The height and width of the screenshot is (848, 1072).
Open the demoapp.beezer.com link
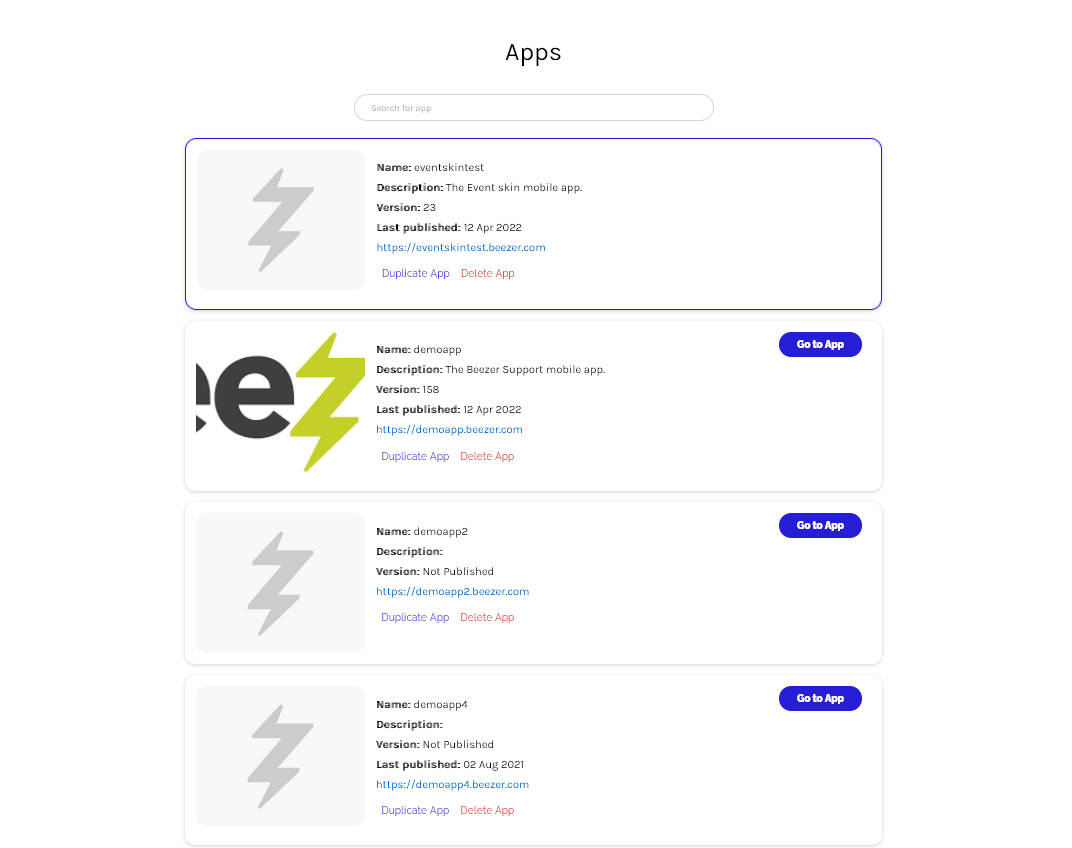(449, 430)
